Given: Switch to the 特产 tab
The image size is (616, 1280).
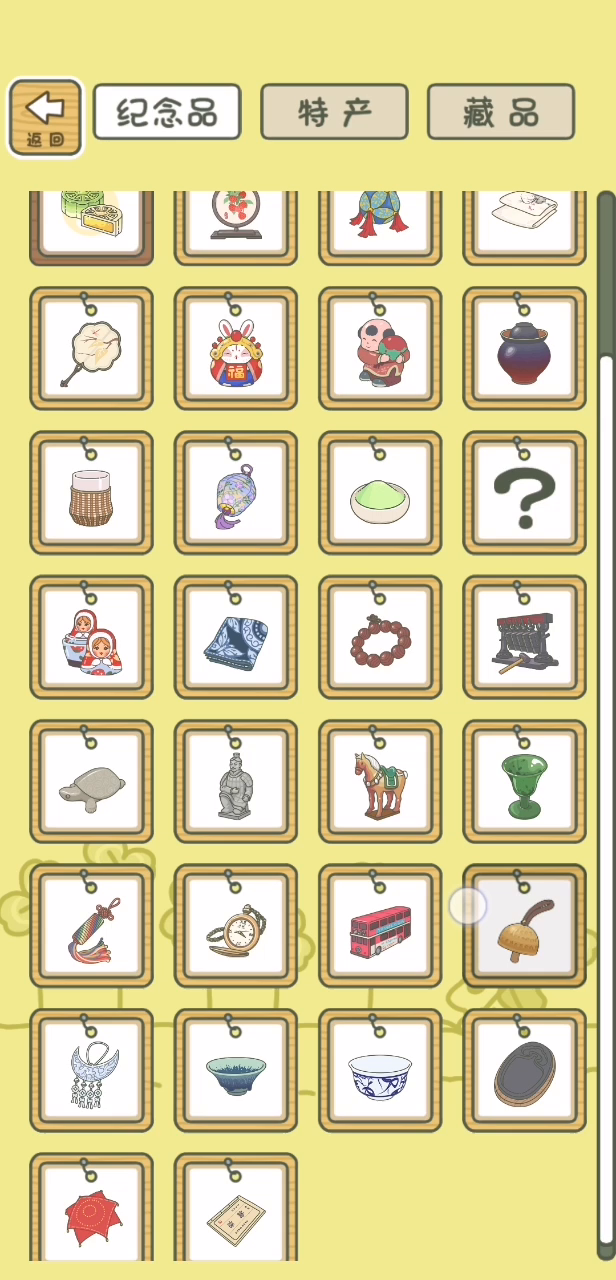Looking at the screenshot, I should click(x=334, y=112).
